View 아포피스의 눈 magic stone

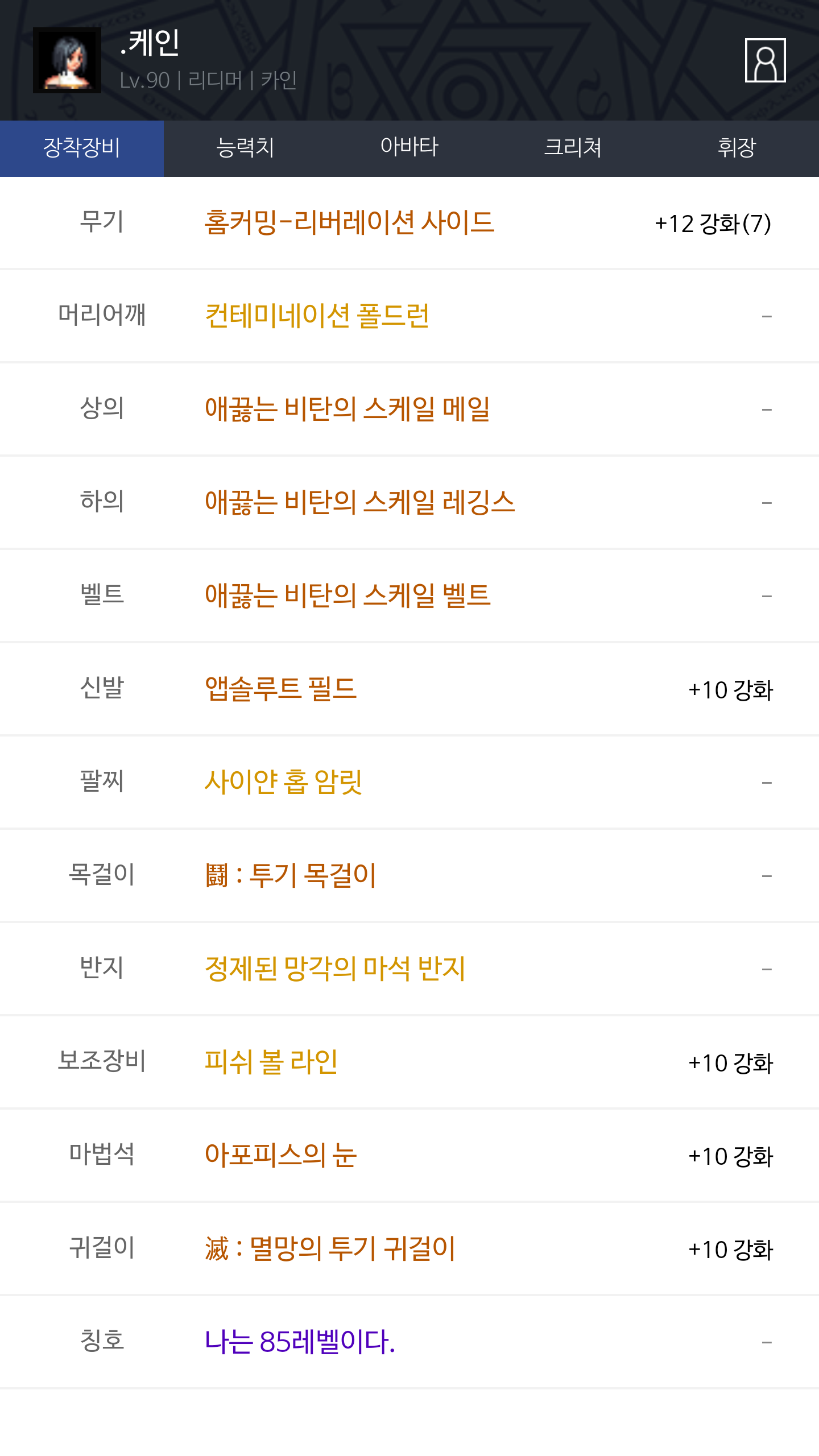pyautogui.click(x=280, y=1155)
